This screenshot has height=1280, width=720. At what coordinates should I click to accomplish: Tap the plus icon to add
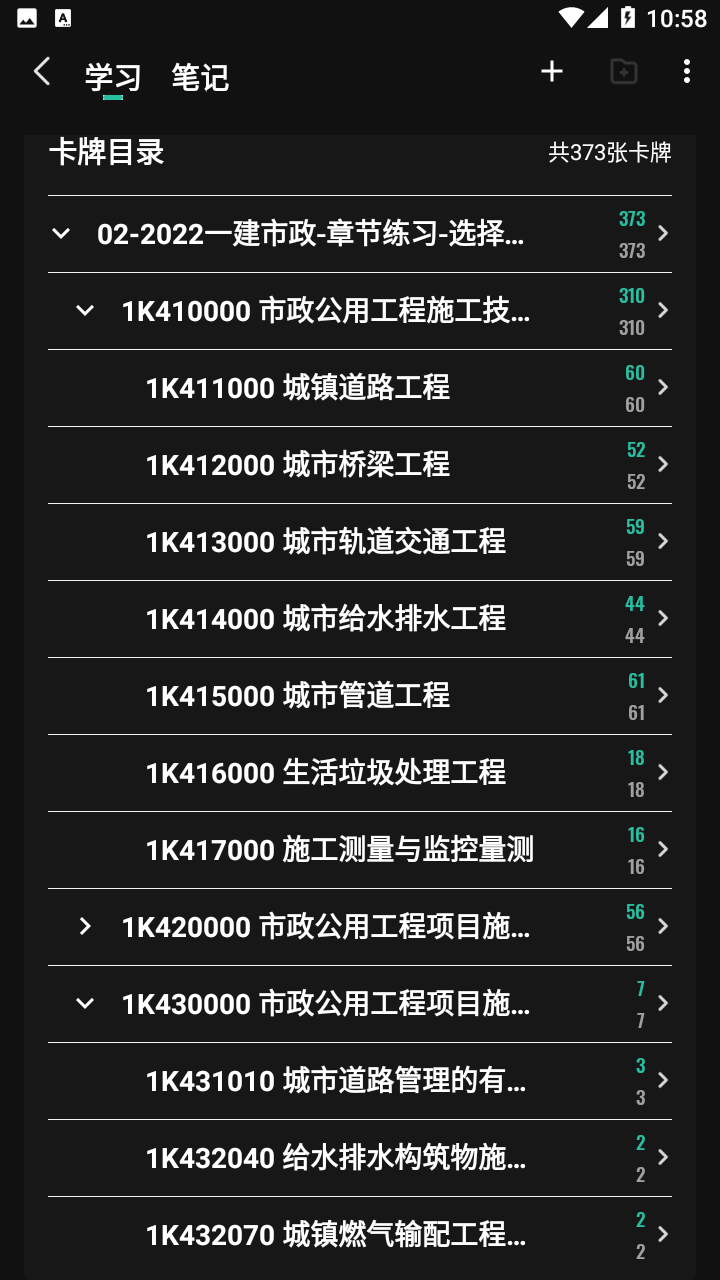point(552,71)
